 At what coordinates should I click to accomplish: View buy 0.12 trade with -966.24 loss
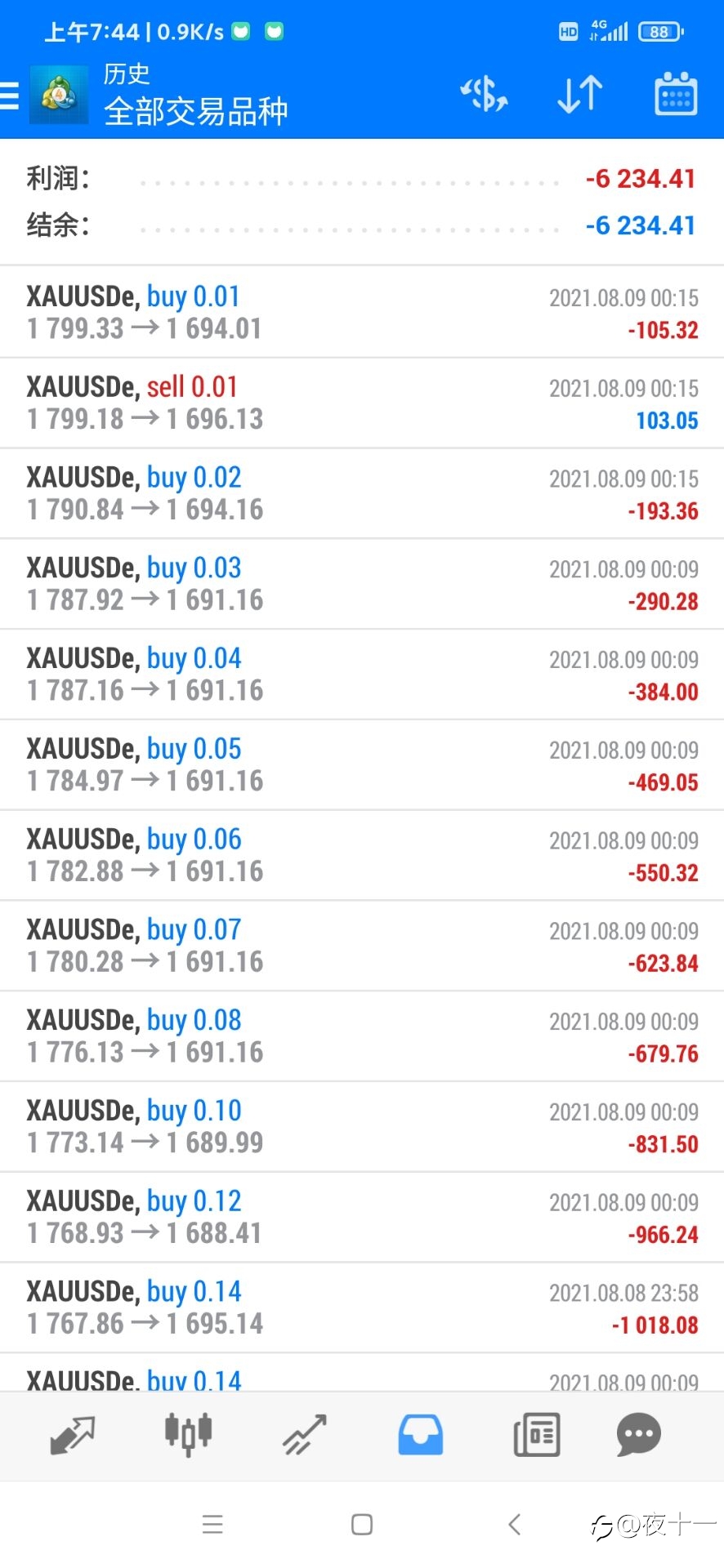[x=362, y=1218]
